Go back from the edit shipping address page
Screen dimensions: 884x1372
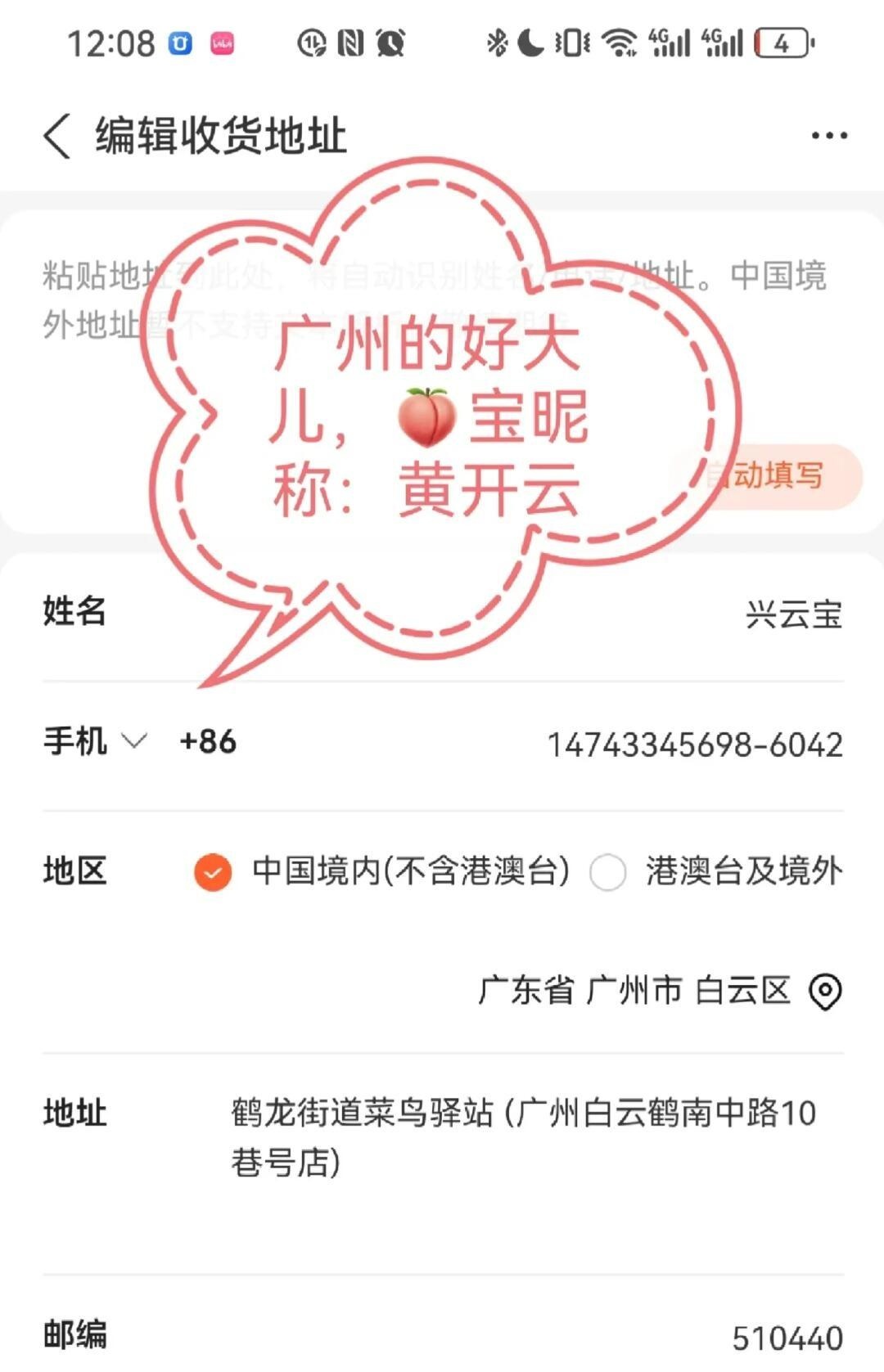[x=57, y=136]
